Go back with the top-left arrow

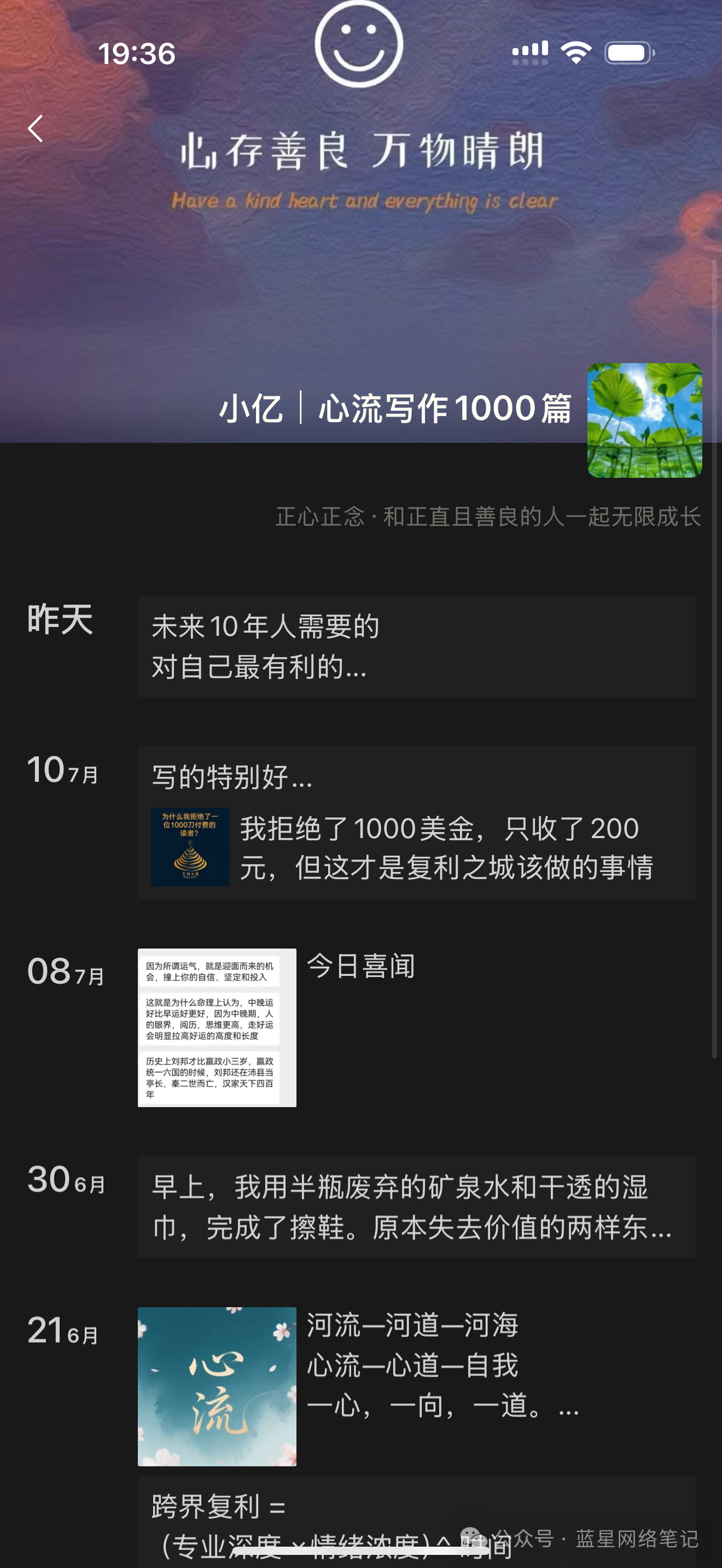(x=36, y=128)
